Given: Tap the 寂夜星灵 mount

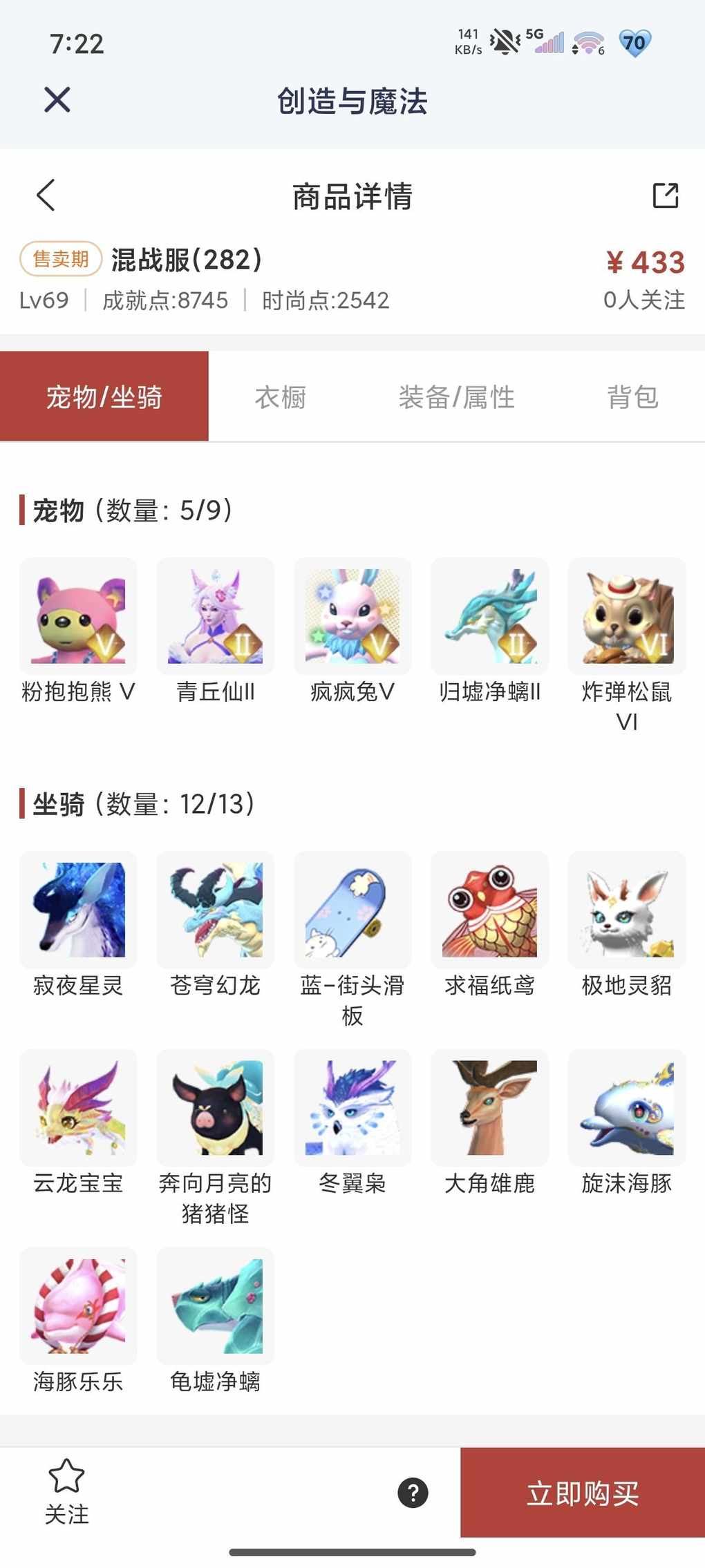Looking at the screenshot, I should tap(79, 910).
